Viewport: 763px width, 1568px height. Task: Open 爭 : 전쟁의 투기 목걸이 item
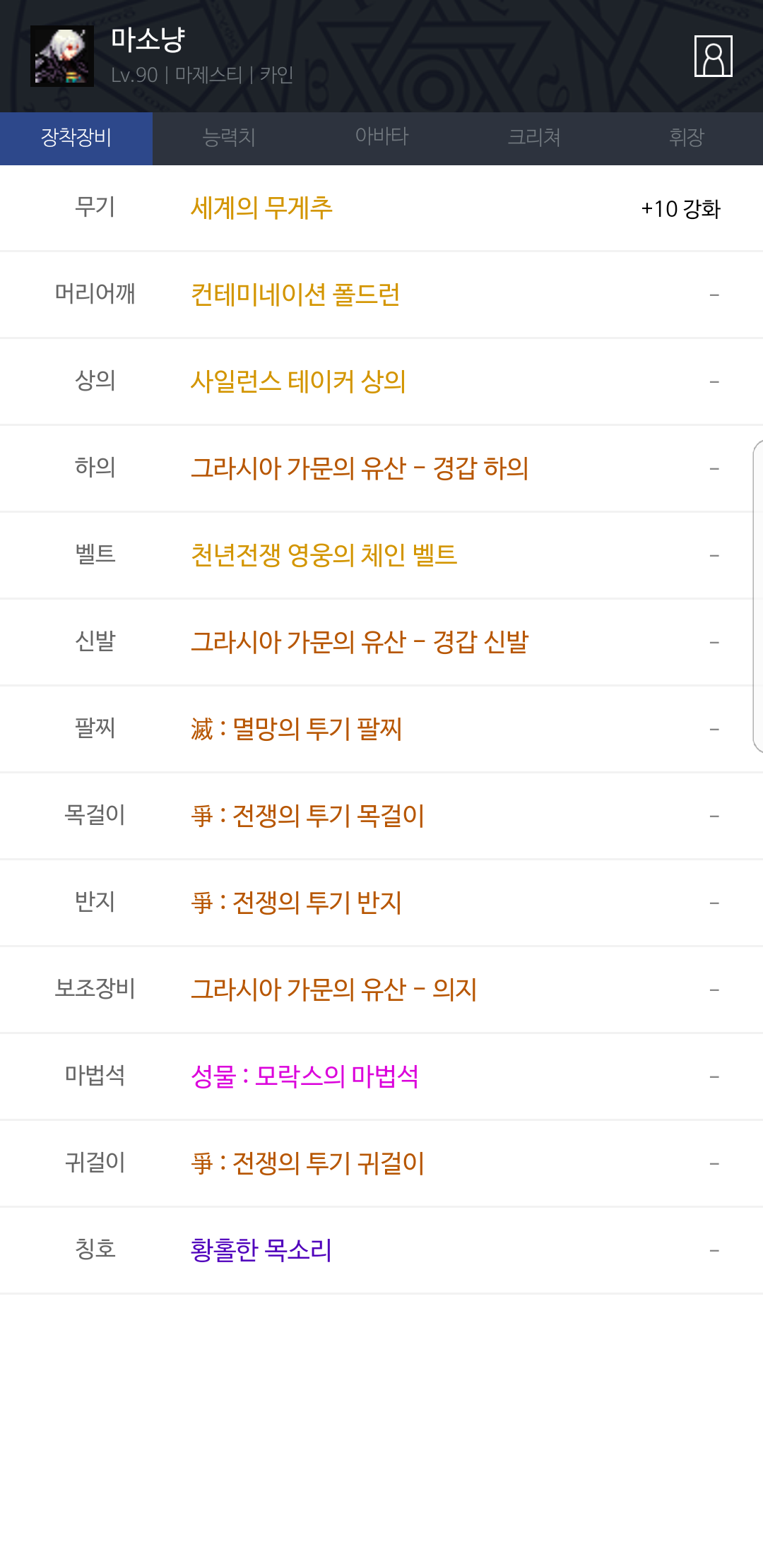307,816
